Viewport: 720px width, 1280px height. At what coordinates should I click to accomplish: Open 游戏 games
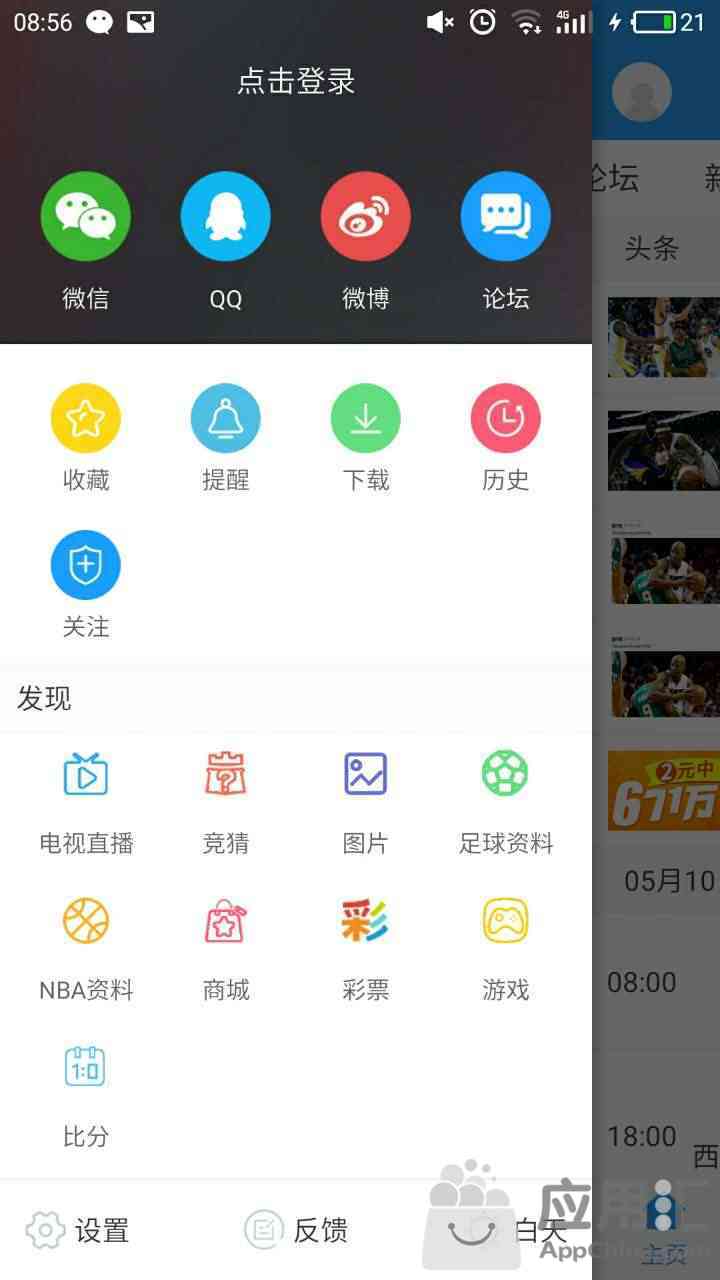506,922
